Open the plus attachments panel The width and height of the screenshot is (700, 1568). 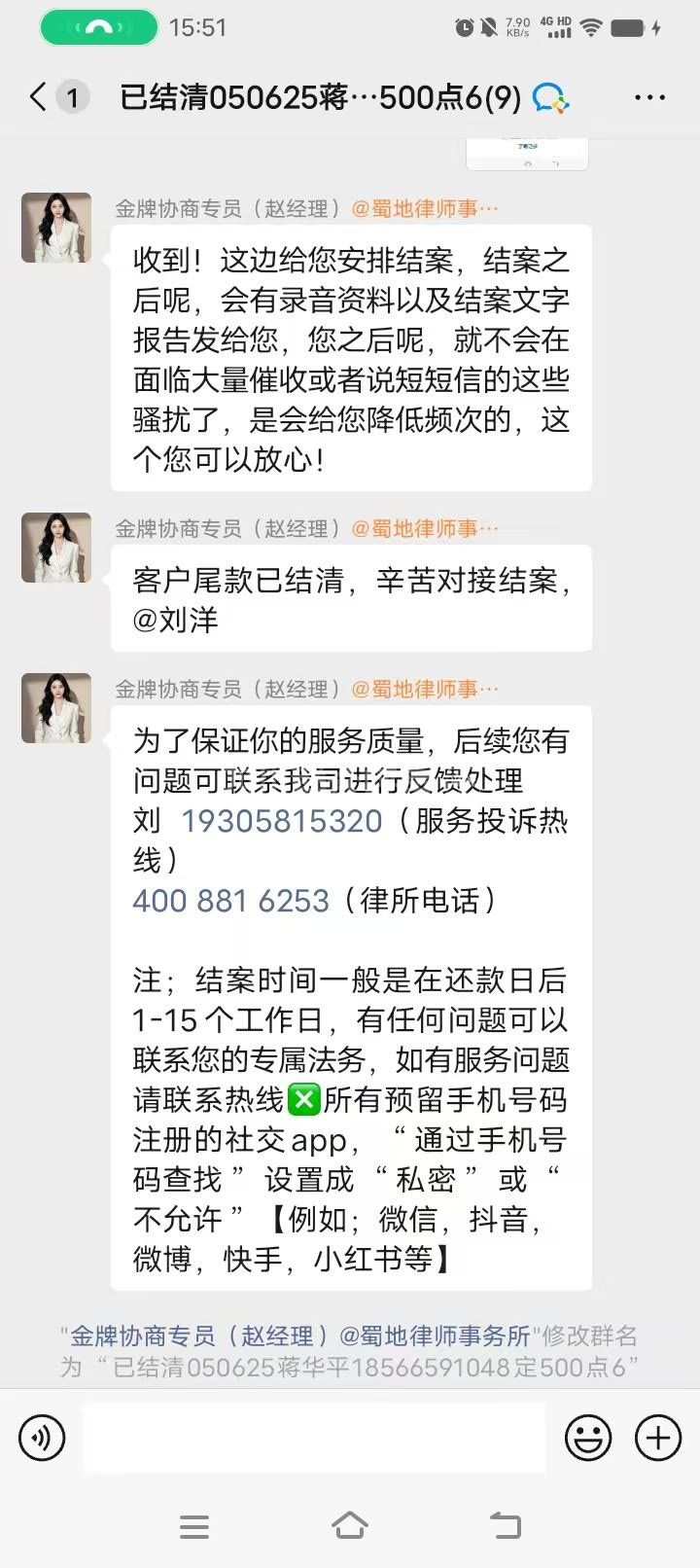(658, 1438)
